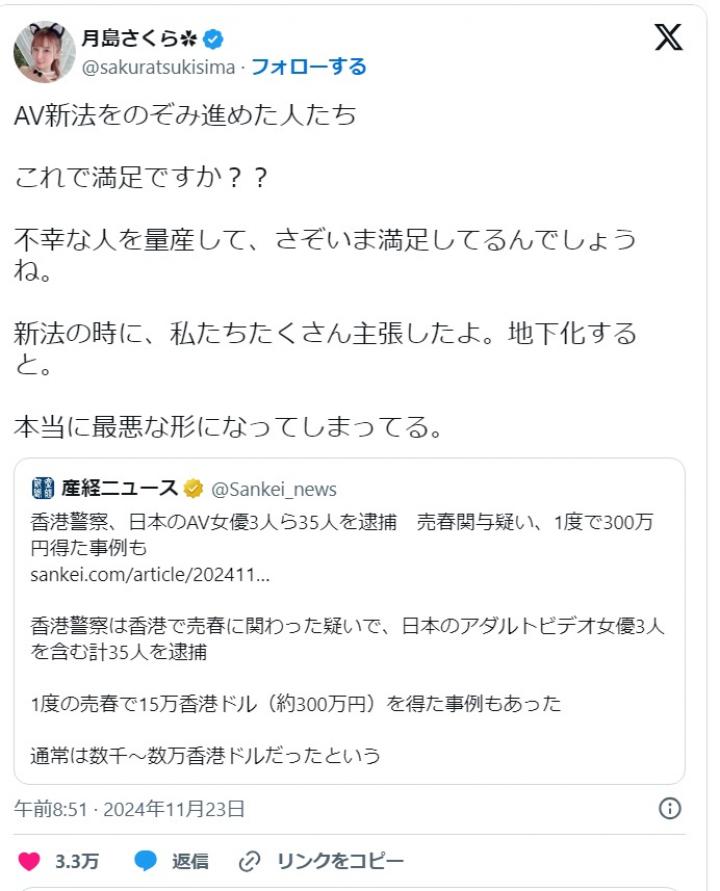Follow the account via フォローする
Viewport: 720px width, 891px height.
(308, 67)
